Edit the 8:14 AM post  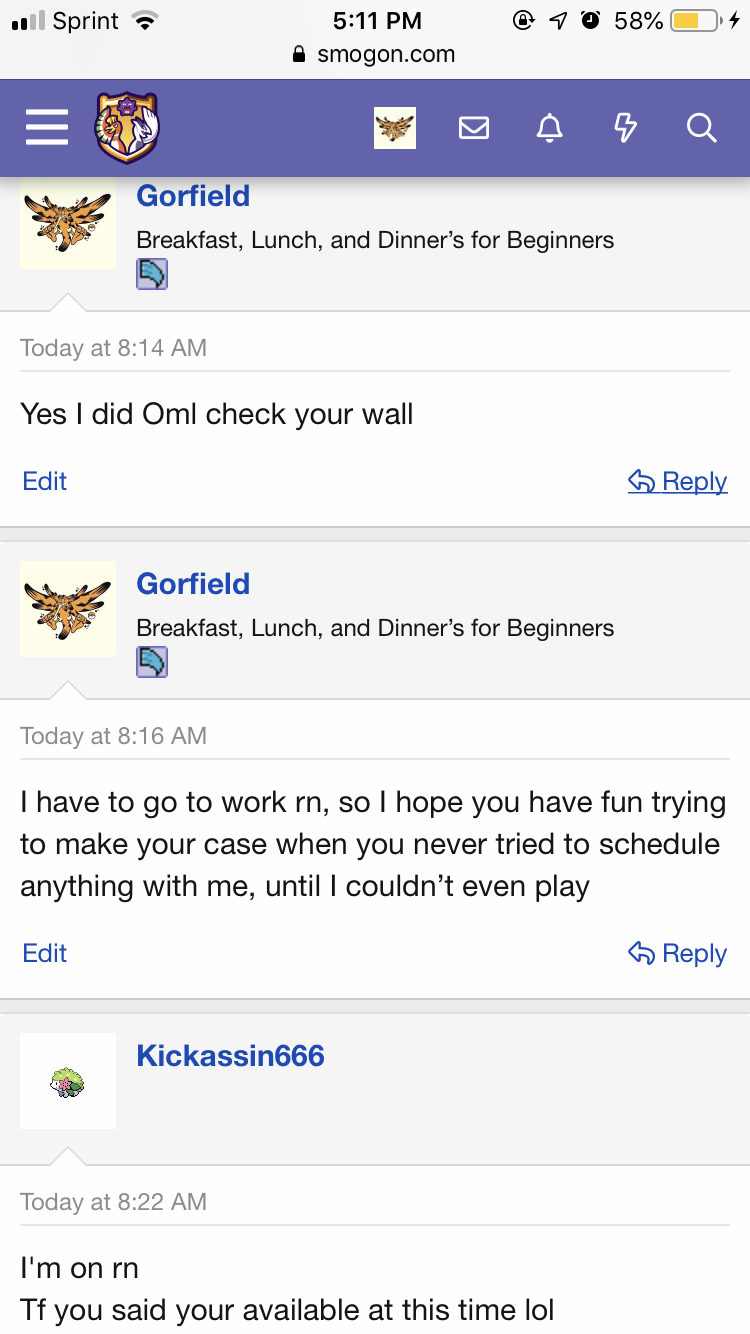click(44, 481)
